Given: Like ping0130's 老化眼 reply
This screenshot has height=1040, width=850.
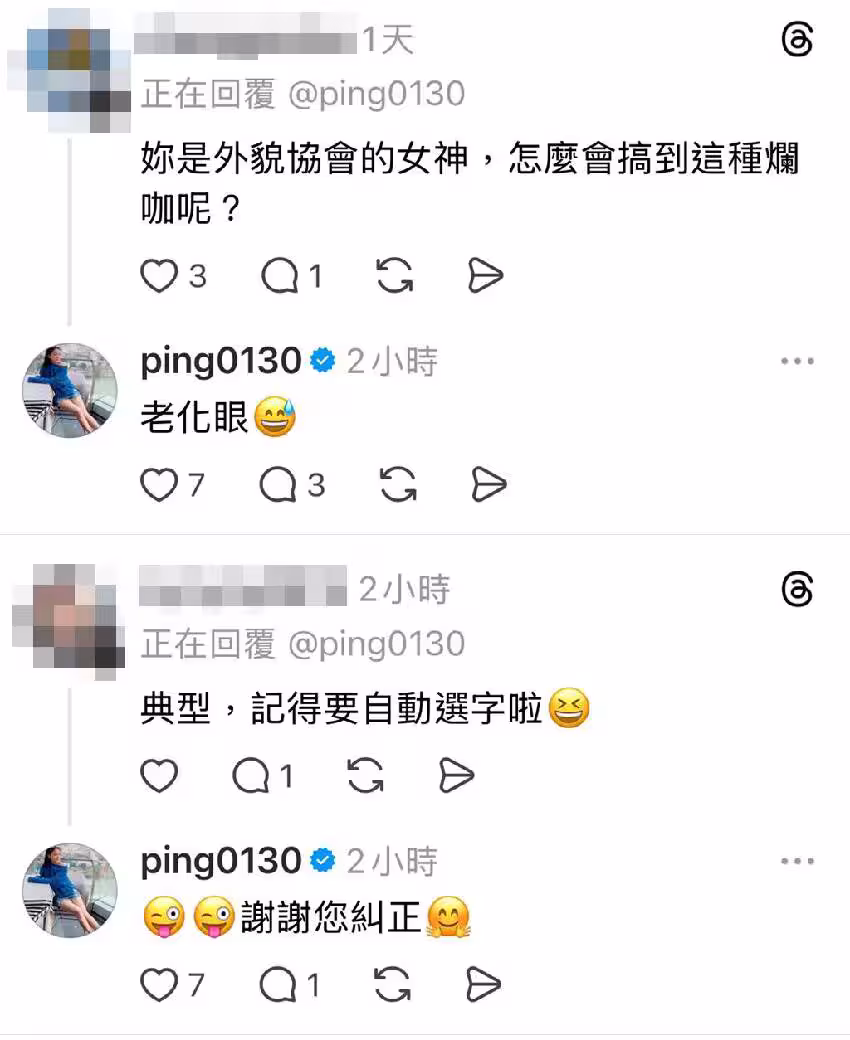Looking at the screenshot, I should tap(159, 485).
